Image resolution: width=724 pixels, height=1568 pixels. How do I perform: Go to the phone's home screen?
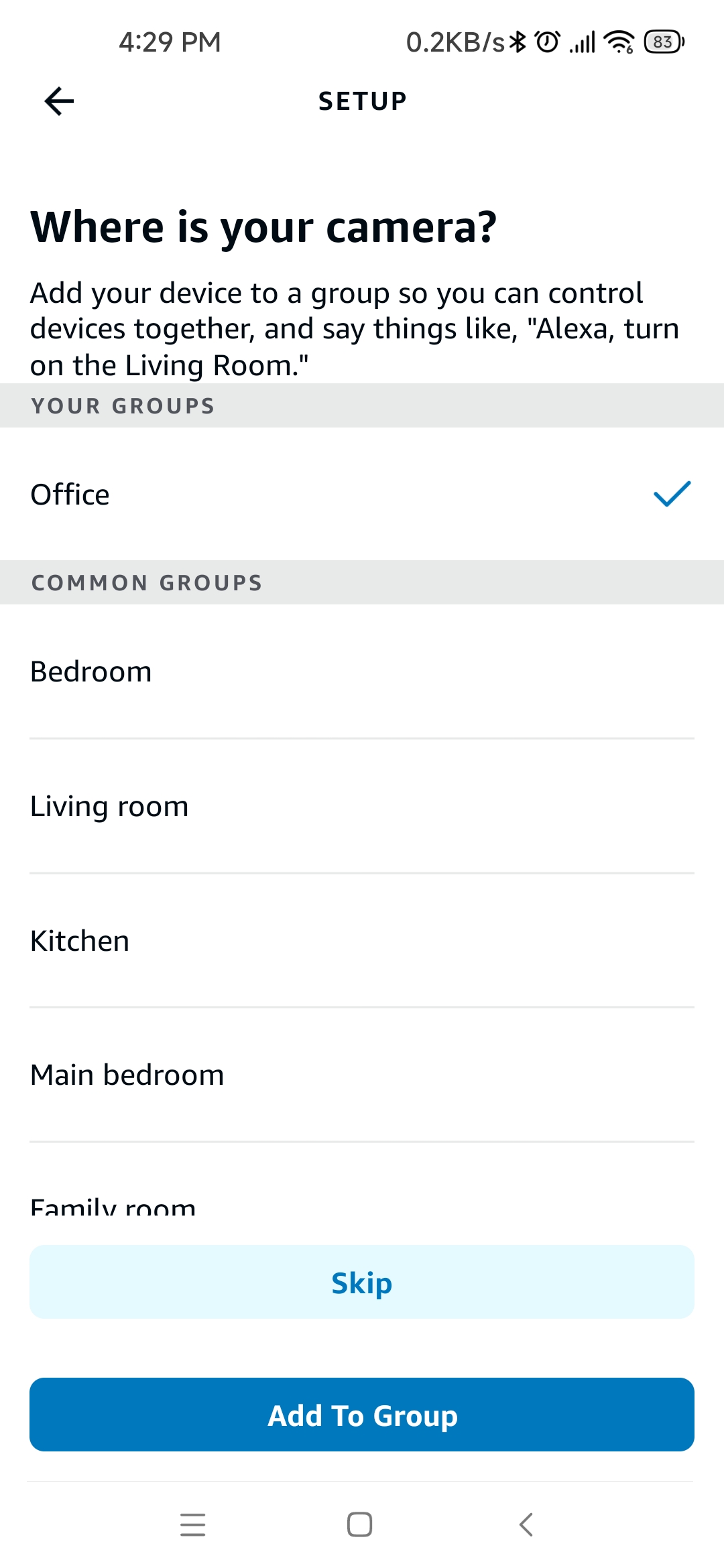pos(360,1524)
